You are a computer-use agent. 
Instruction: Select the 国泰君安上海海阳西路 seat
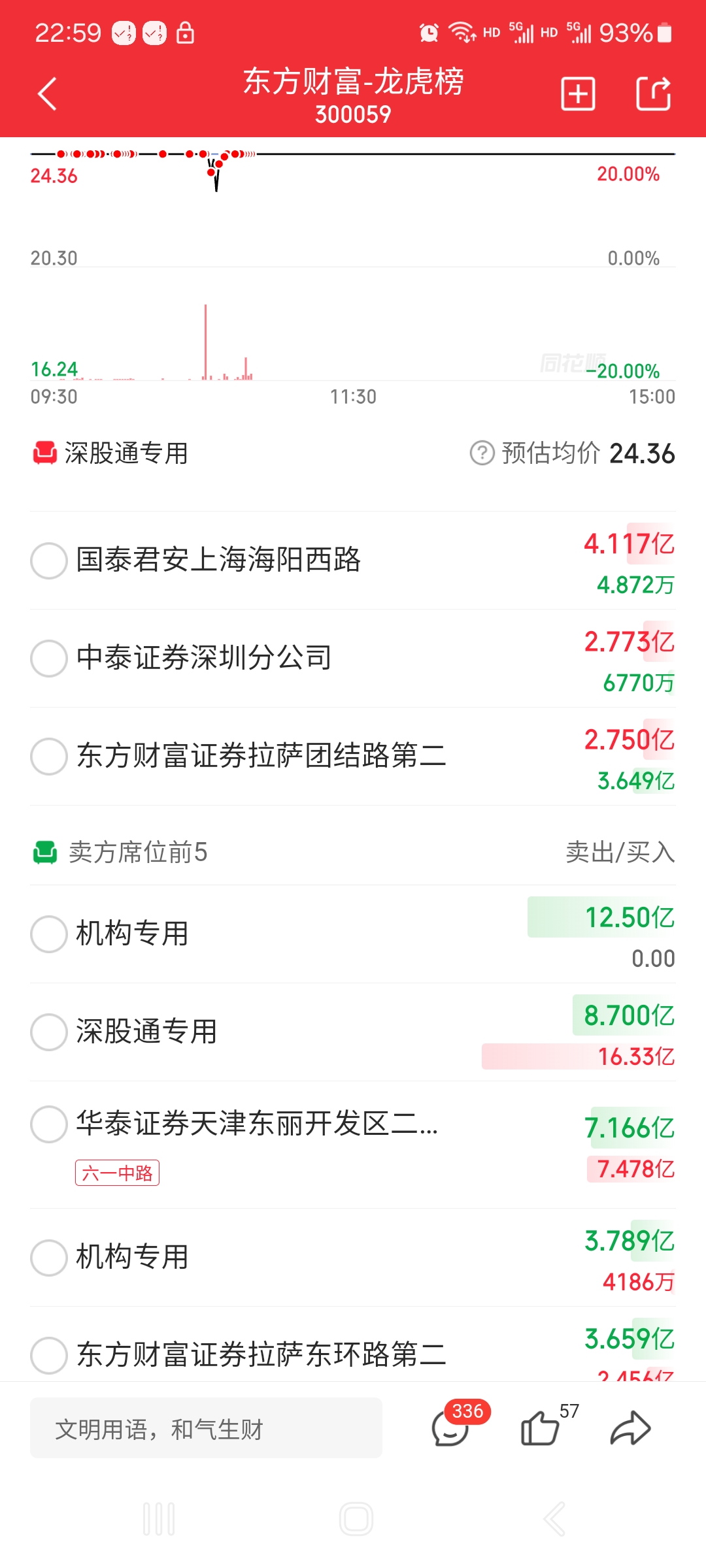coord(49,561)
